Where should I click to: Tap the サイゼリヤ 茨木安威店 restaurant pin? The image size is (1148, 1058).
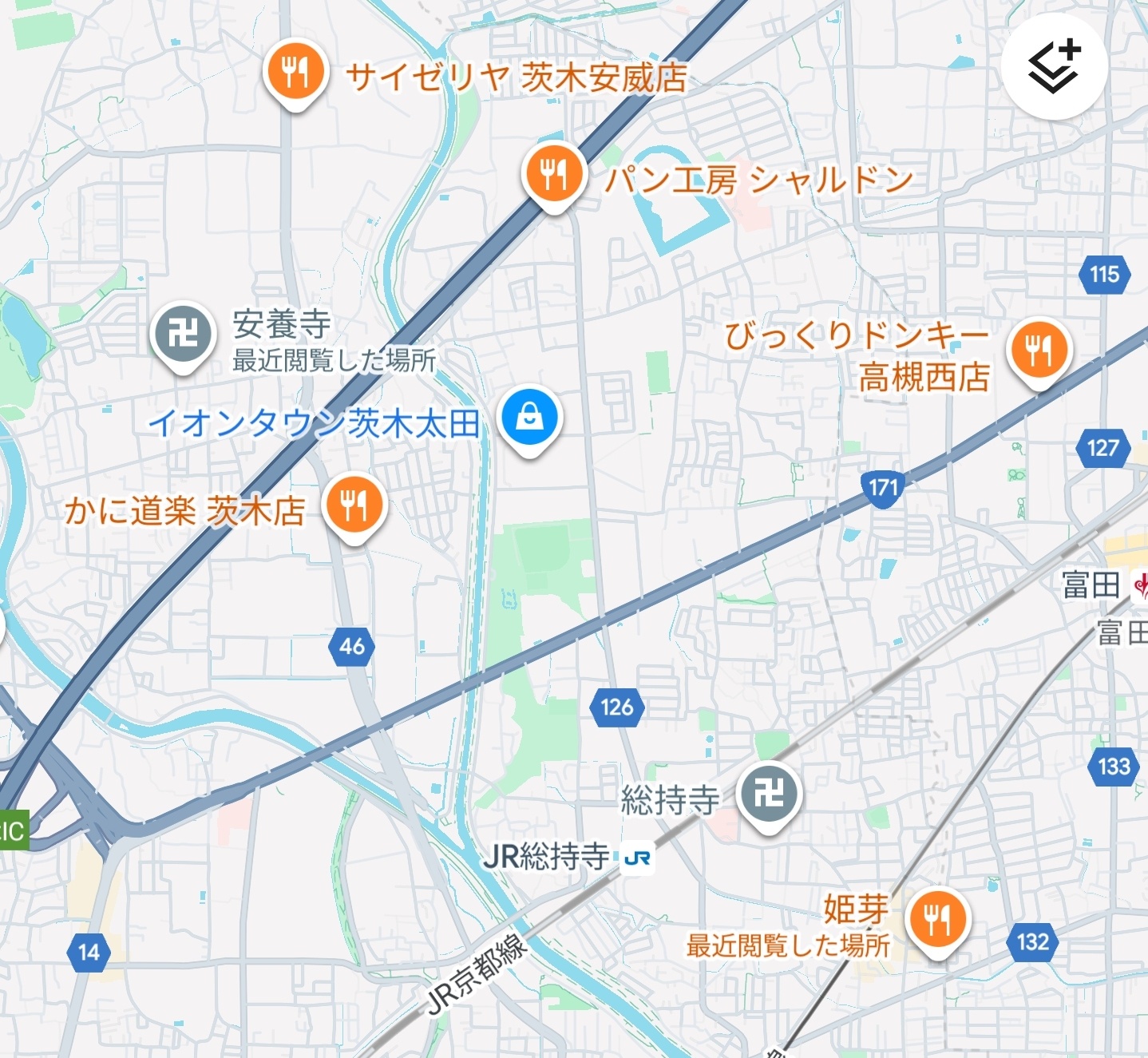295,73
